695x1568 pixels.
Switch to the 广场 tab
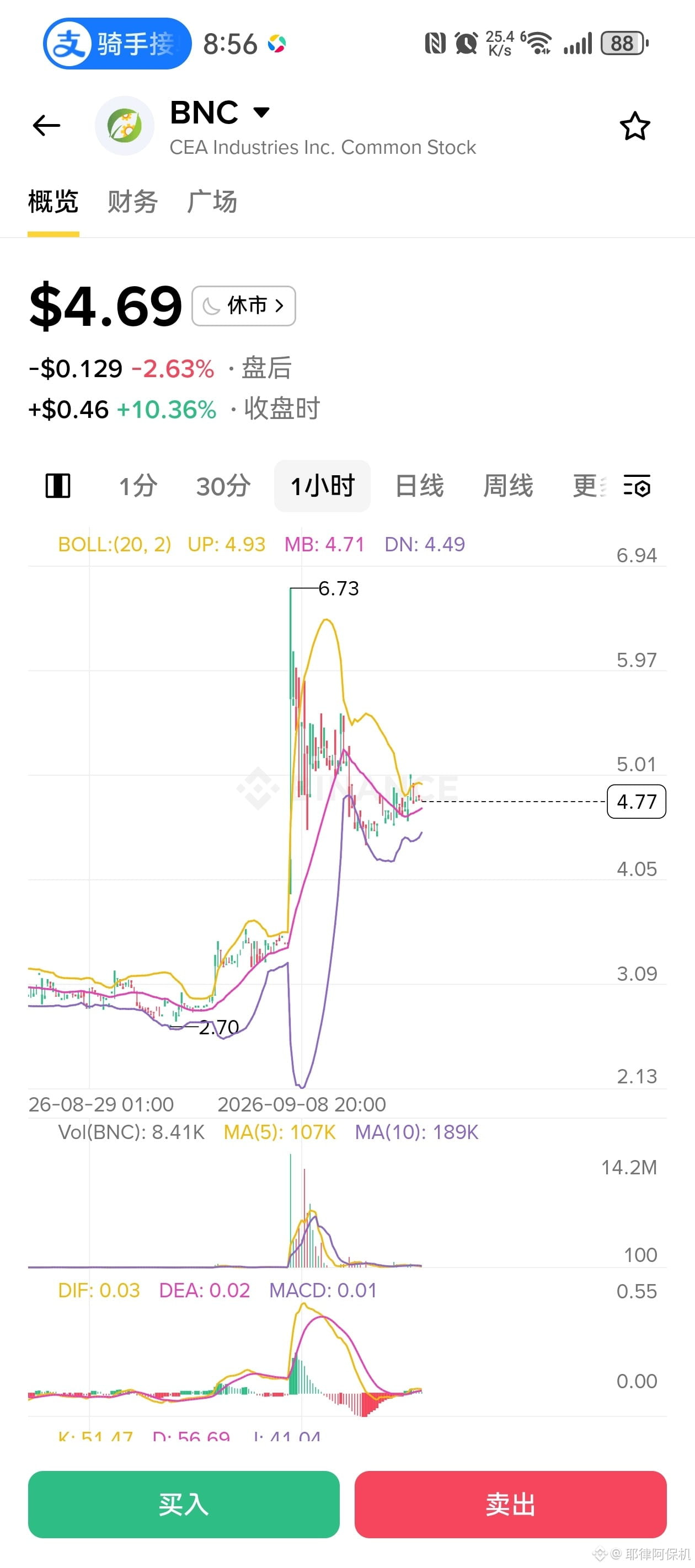pyautogui.click(x=212, y=201)
